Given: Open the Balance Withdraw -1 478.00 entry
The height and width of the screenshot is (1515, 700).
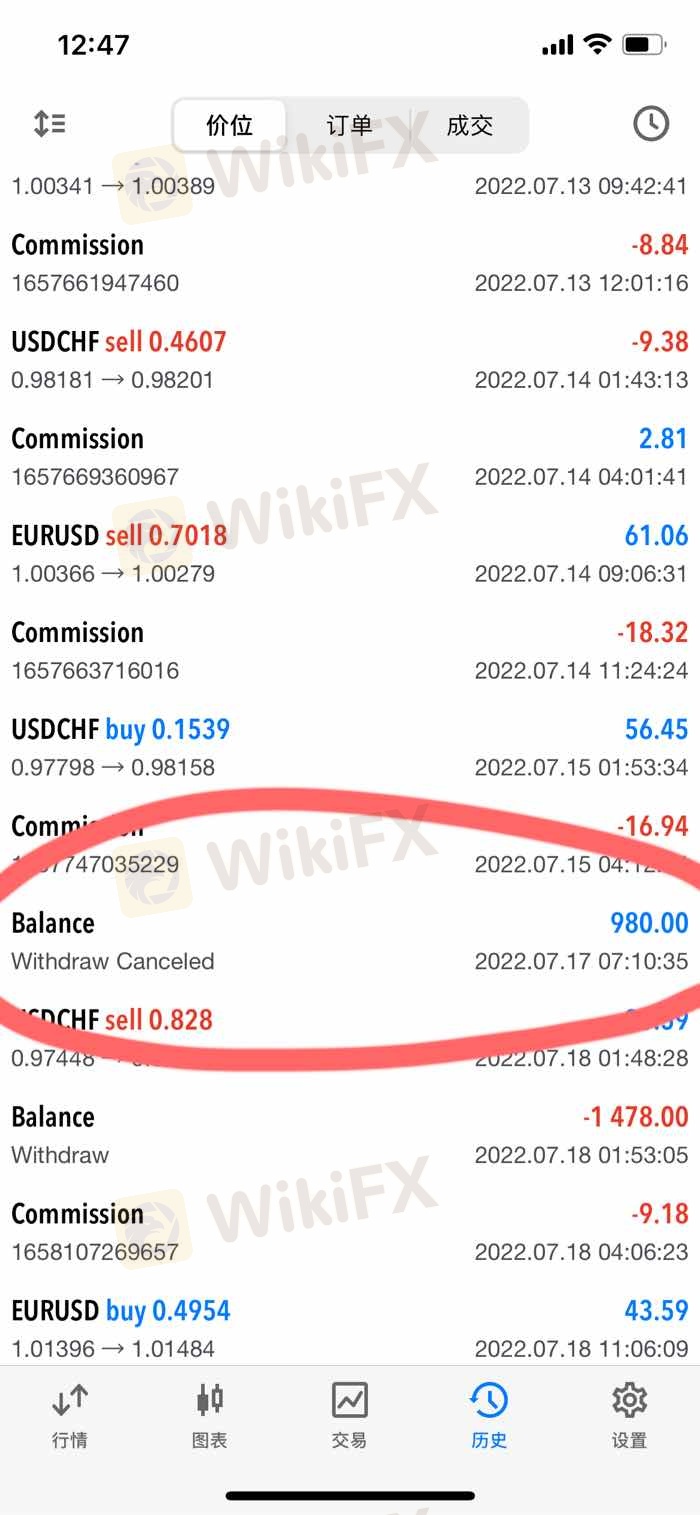Looking at the screenshot, I should coord(350,1135).
